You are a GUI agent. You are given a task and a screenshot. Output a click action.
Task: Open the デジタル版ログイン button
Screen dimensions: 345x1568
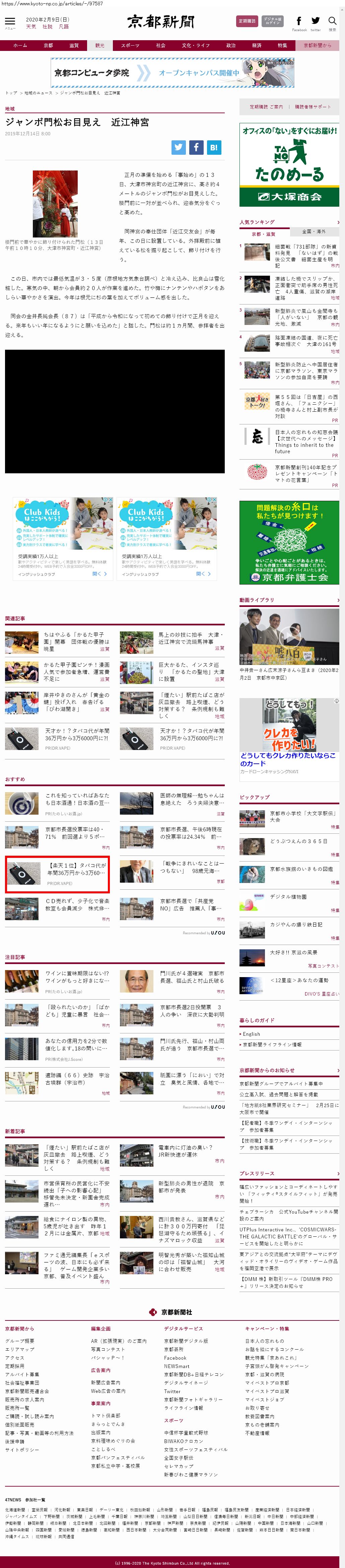click(x=273, y=21)
